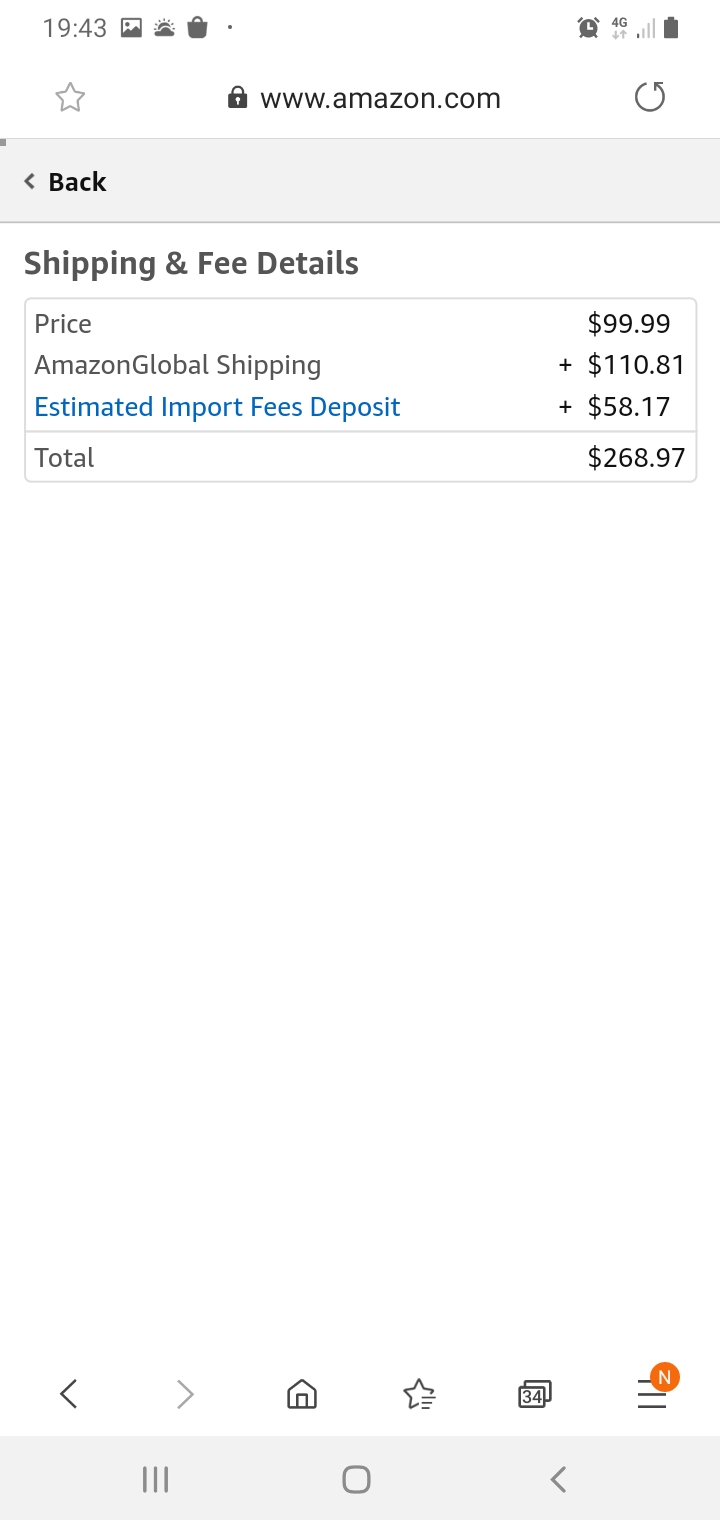Bookmark this page with the star icon
Screen dimensions: 720x1520
coord(70,98)
